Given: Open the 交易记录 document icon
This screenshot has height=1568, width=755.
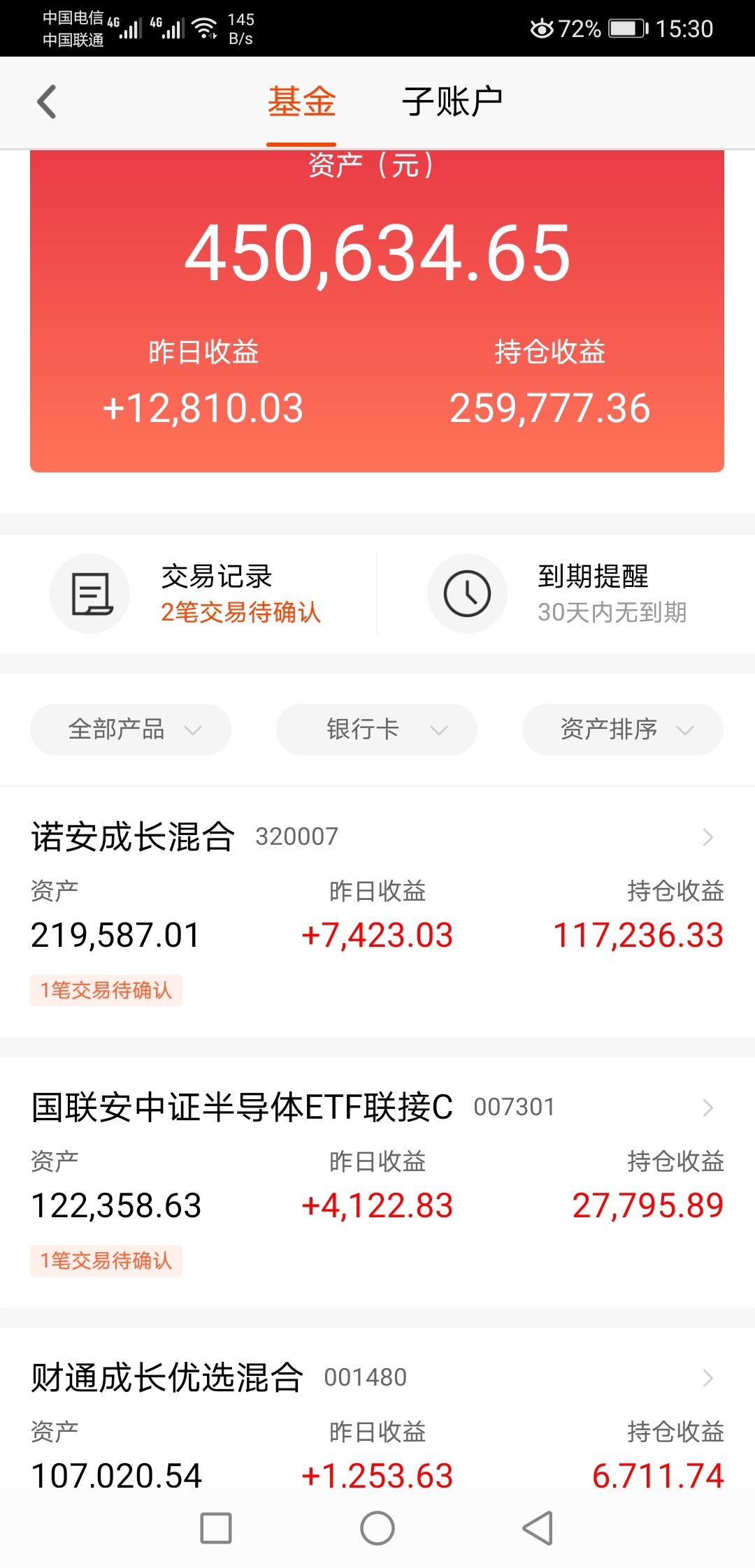Looking at the screenshot, I should (x=89, y=593).
